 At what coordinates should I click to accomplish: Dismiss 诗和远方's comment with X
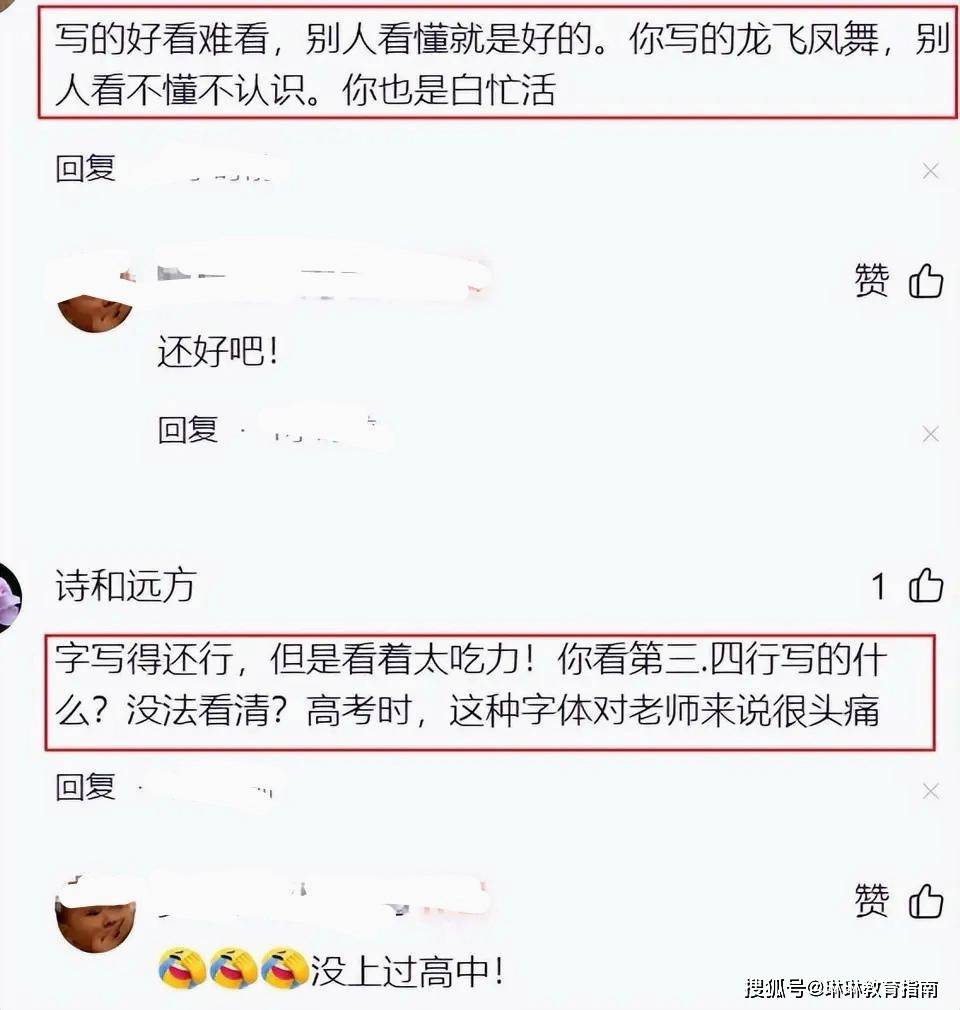point(930,792)
